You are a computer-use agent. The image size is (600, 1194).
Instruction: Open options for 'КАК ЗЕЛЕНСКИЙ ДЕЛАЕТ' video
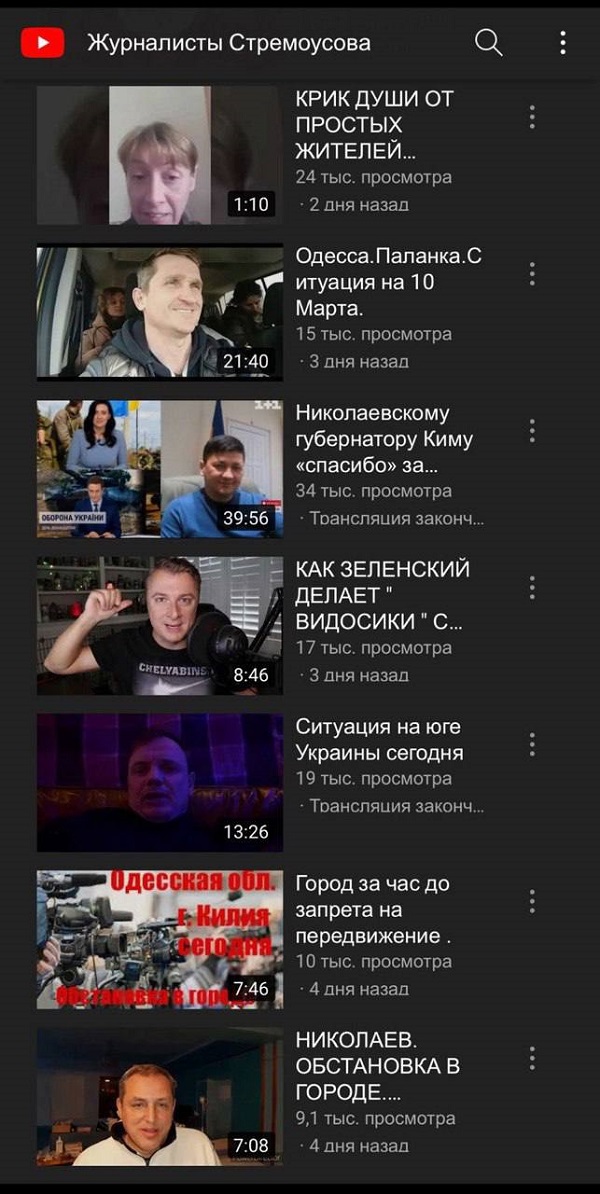tap(532, 588)
